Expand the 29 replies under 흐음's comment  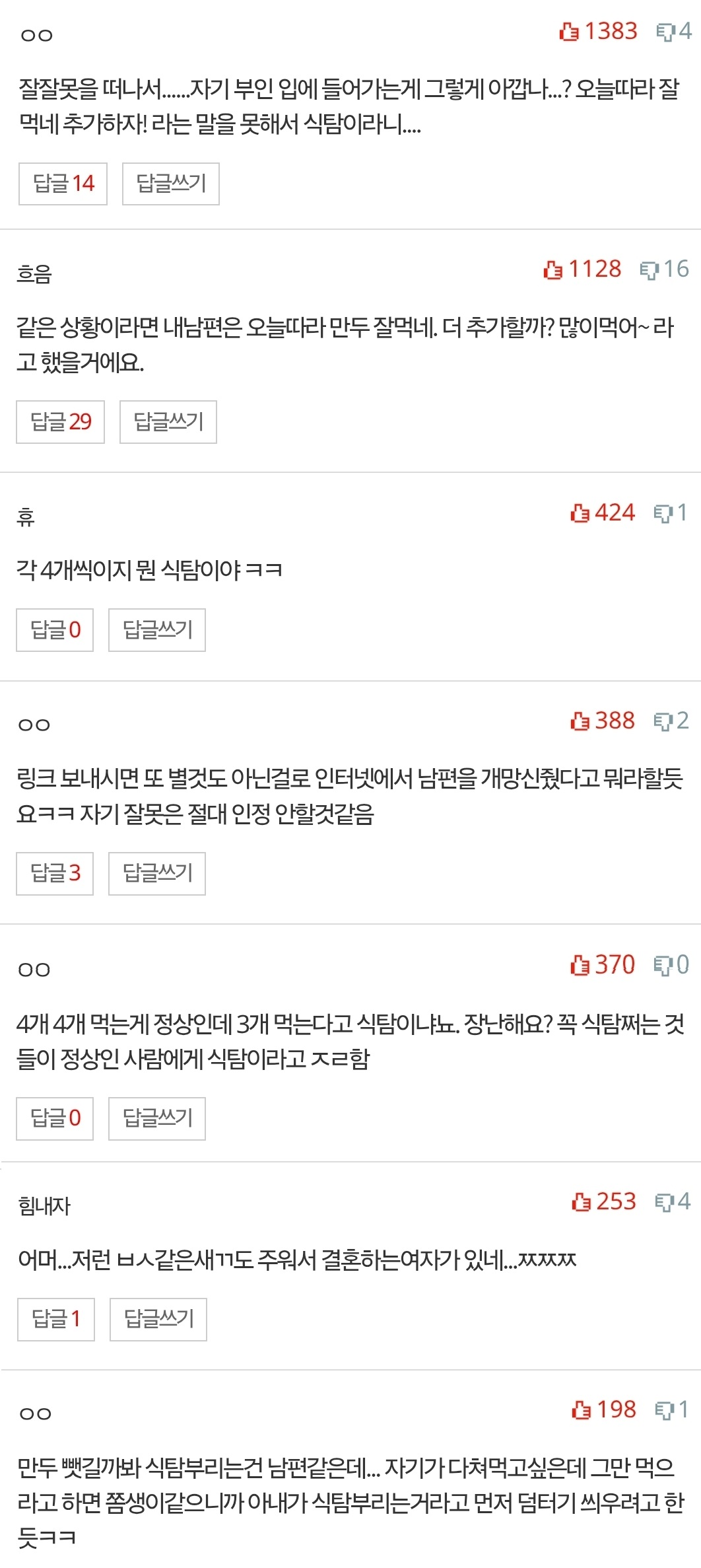pyautogui.click(x=60, y=421)
